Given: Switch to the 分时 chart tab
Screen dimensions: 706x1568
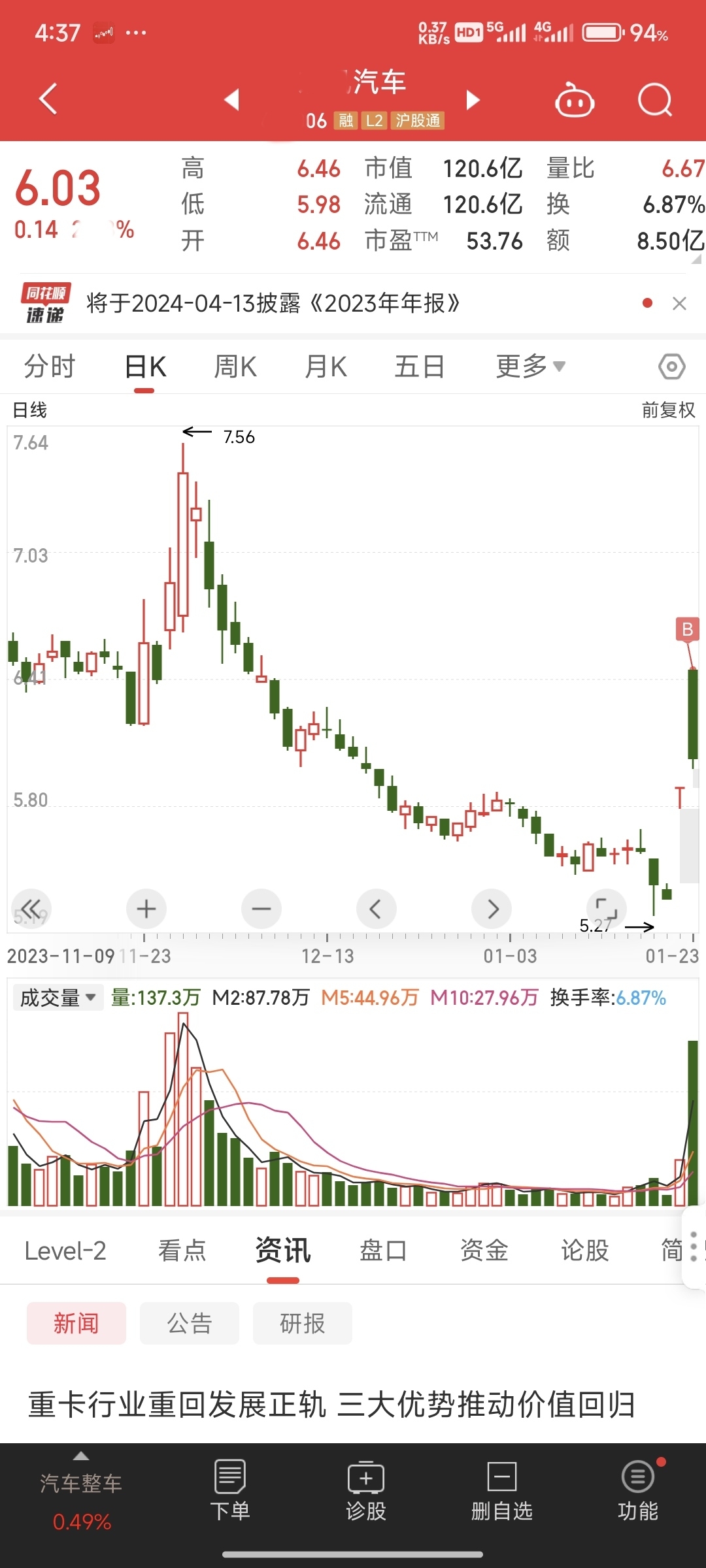Looking at the screenshot, I should coord(50,367).
